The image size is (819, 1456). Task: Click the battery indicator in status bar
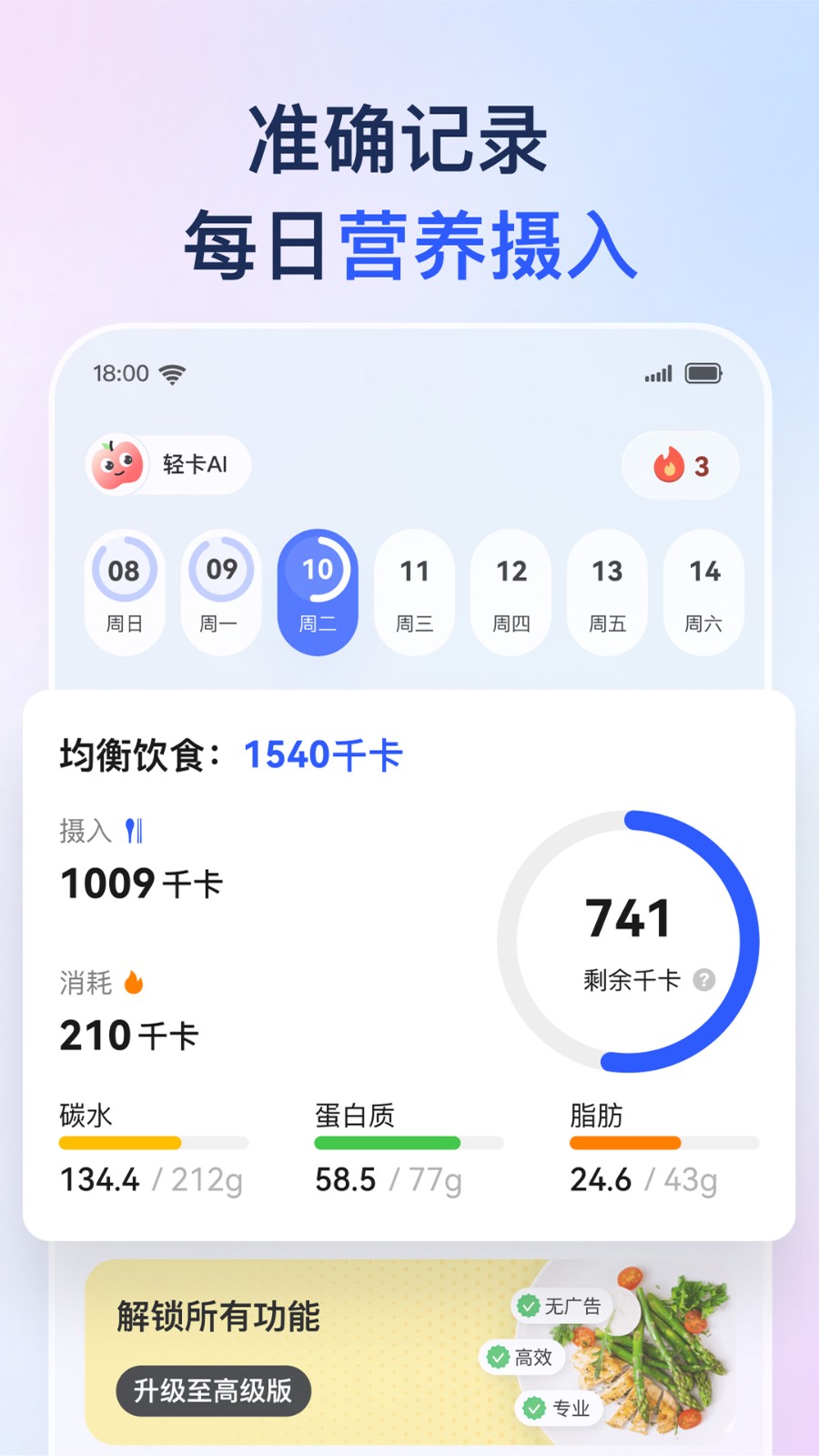coord(703,372)
